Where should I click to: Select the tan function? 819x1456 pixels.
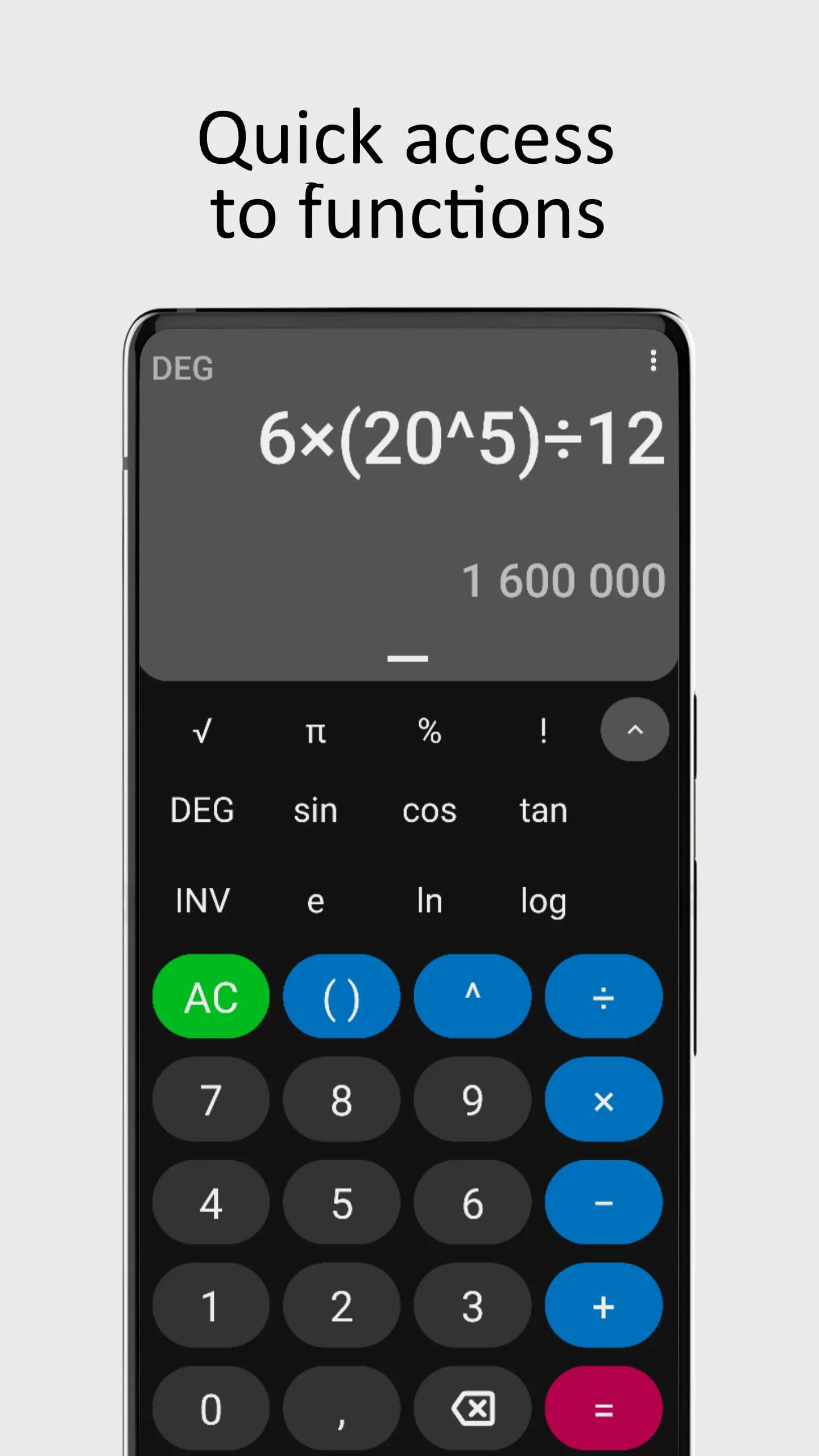pyautogui.click(x=544, y=810)
